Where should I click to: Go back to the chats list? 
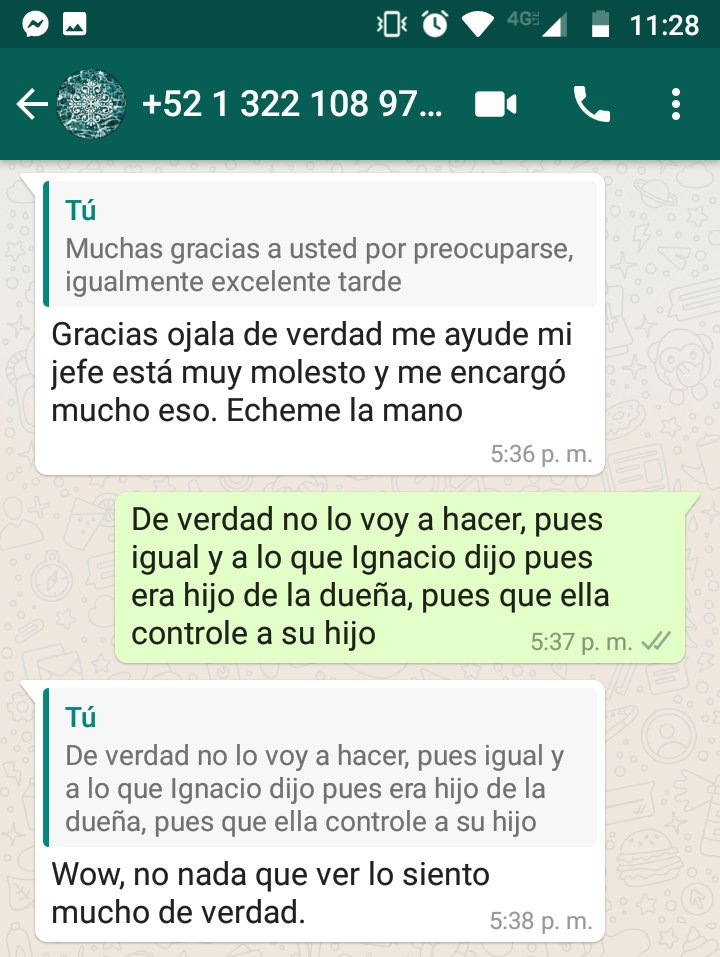point(32,105)
